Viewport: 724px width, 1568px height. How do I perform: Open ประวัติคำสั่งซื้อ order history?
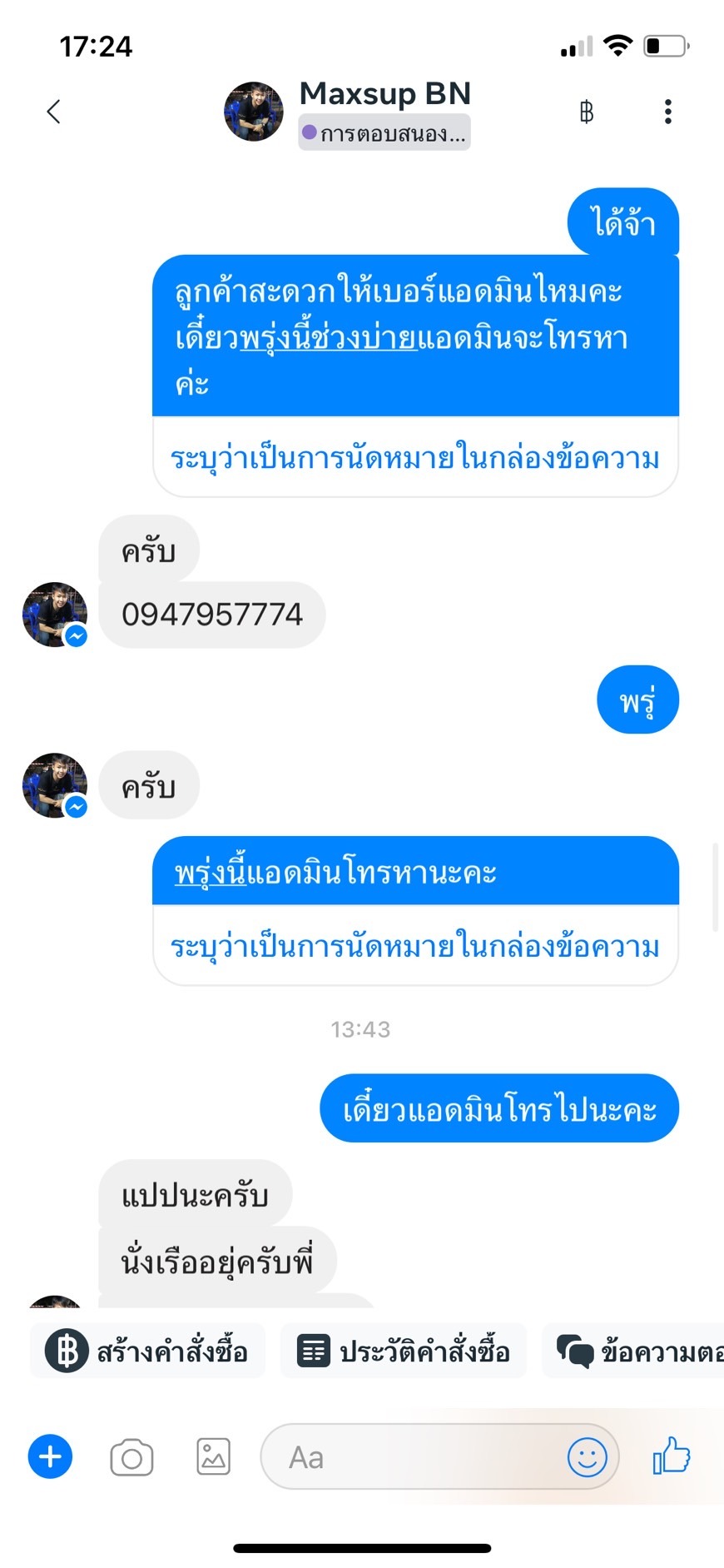(x=404, y=1351)
